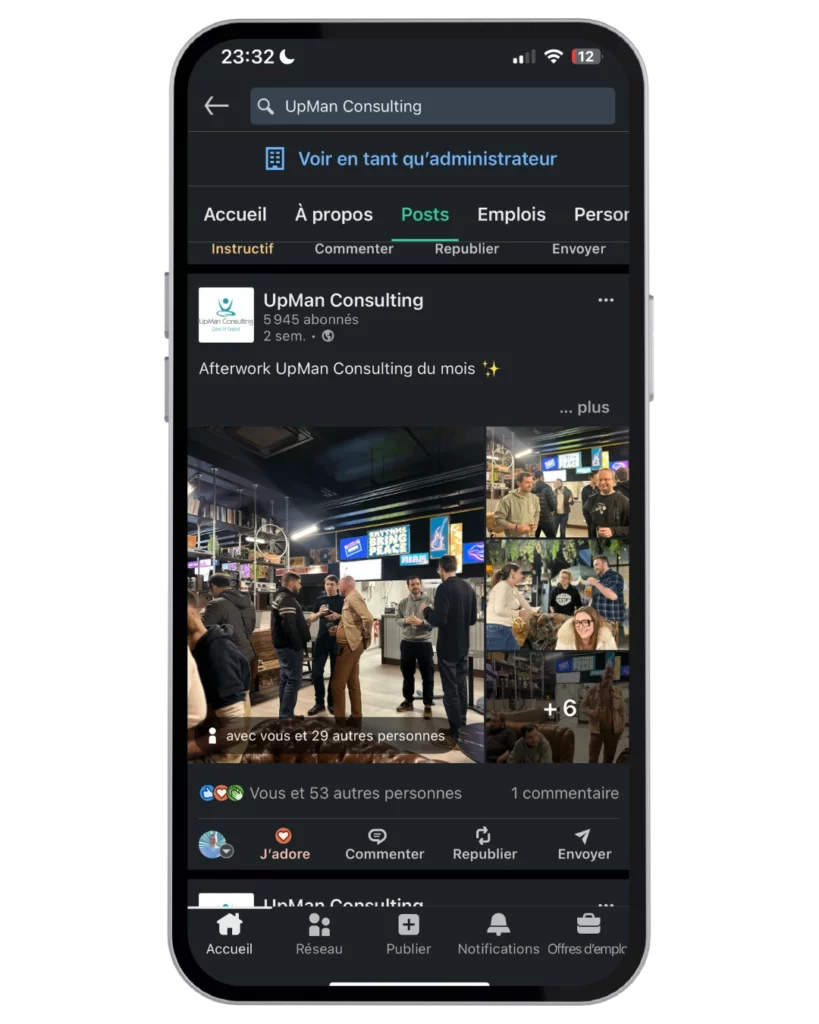Screen dimensions: 819x1024
Task: Open Notifications in the bottom bar
Action: tap(498, 934)
